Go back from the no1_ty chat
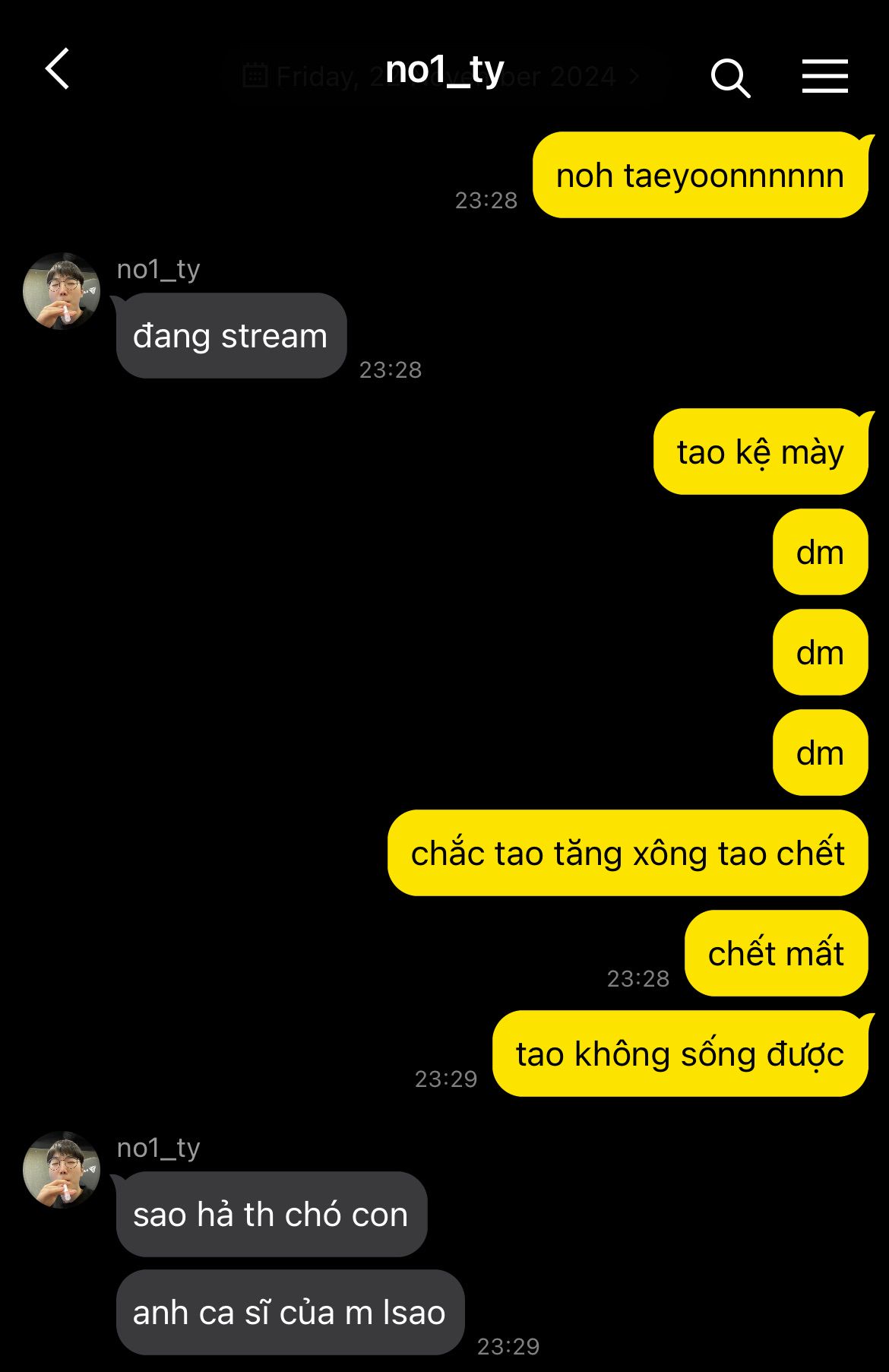This screenshot has height=1372, width=889. click(58, 69)
